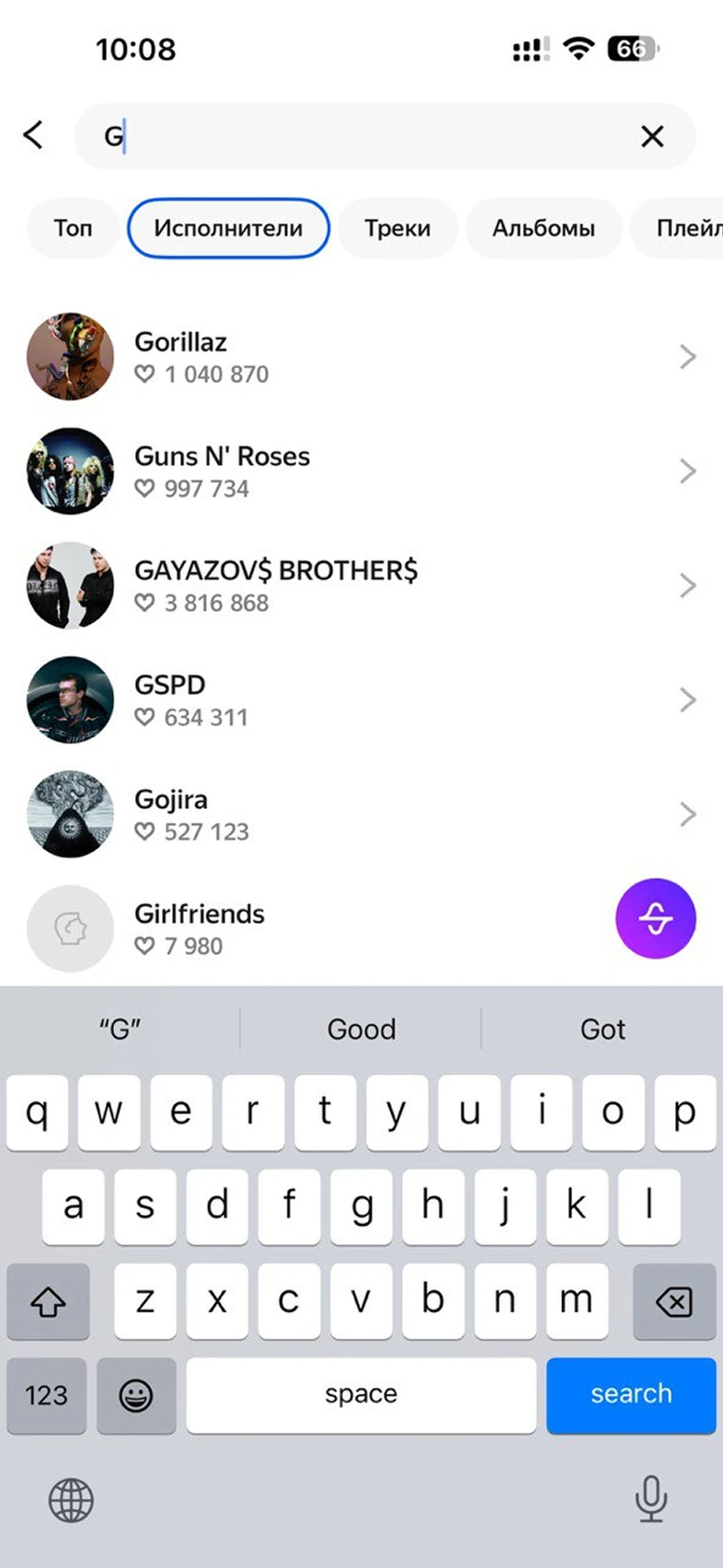Switch to the Треки tab

click(397, 228)
